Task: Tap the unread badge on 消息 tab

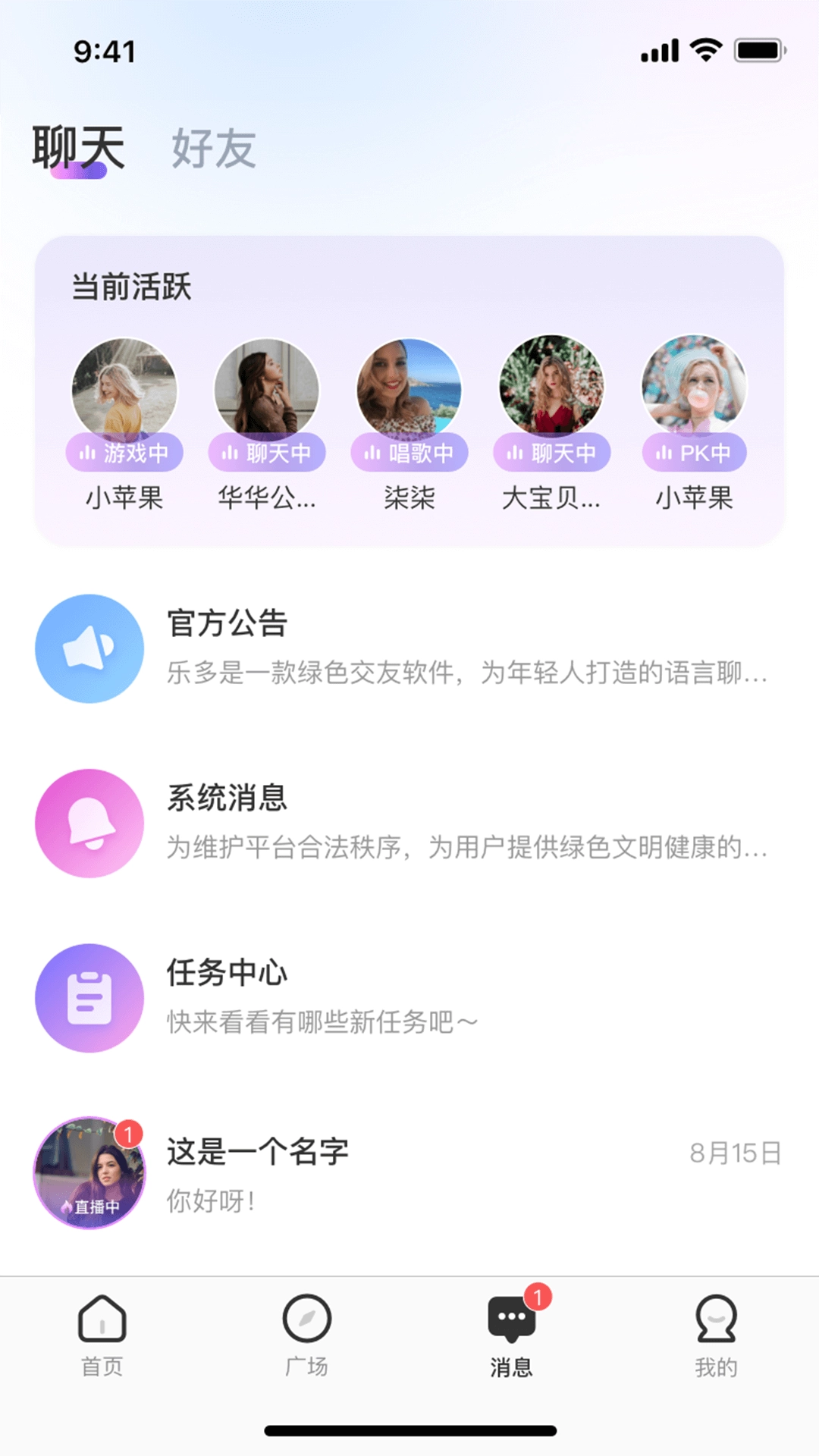Action: [540, 1294]
